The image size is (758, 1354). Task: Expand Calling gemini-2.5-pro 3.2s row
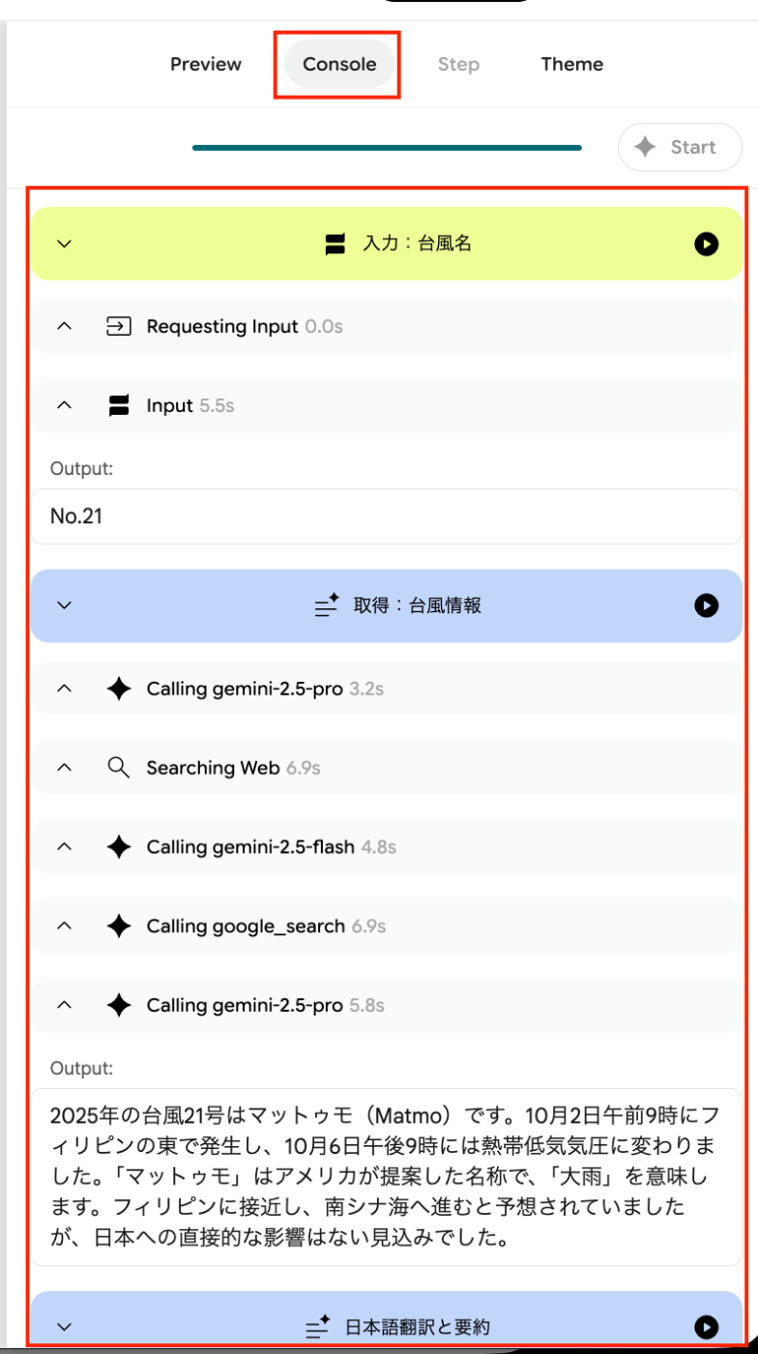pos(65,689)
